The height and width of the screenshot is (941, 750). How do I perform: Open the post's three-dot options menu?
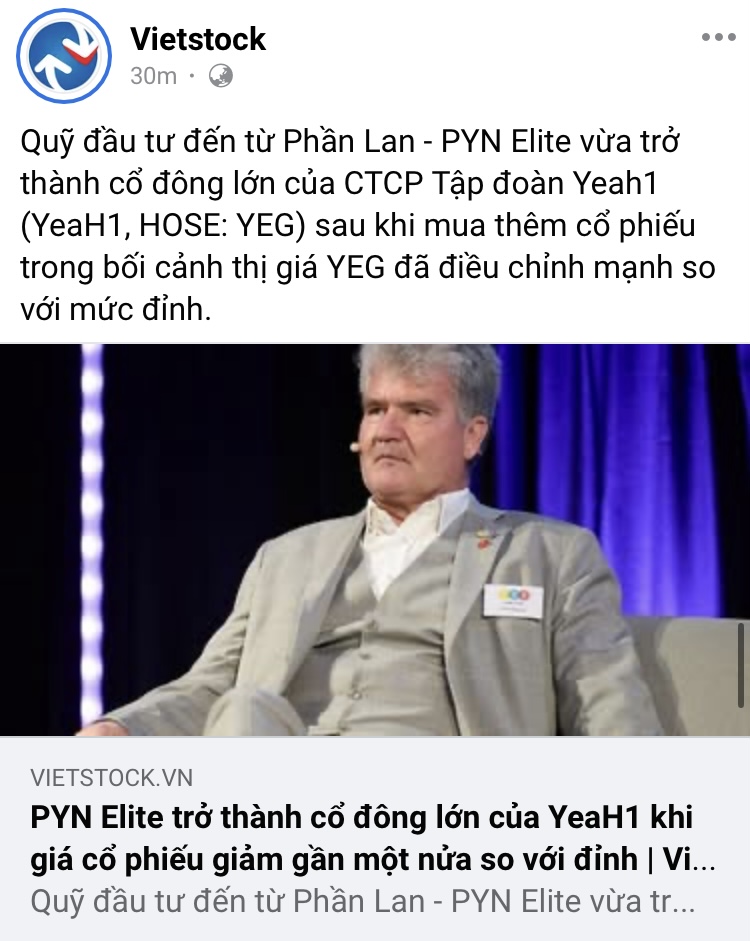(718, 38)
